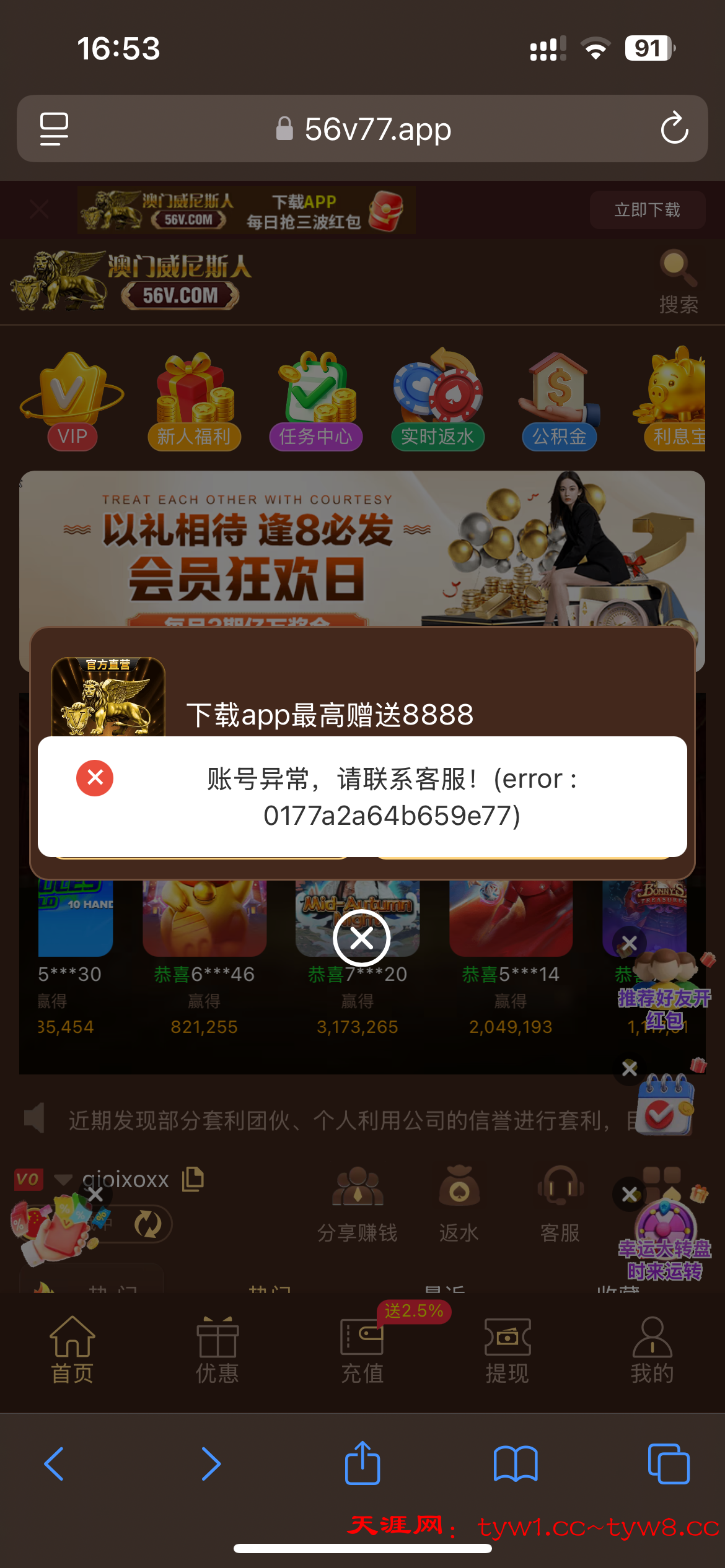Dismiss the top app download banner
The width and height of the screenshot is (725, 1568).
point(39,210)
